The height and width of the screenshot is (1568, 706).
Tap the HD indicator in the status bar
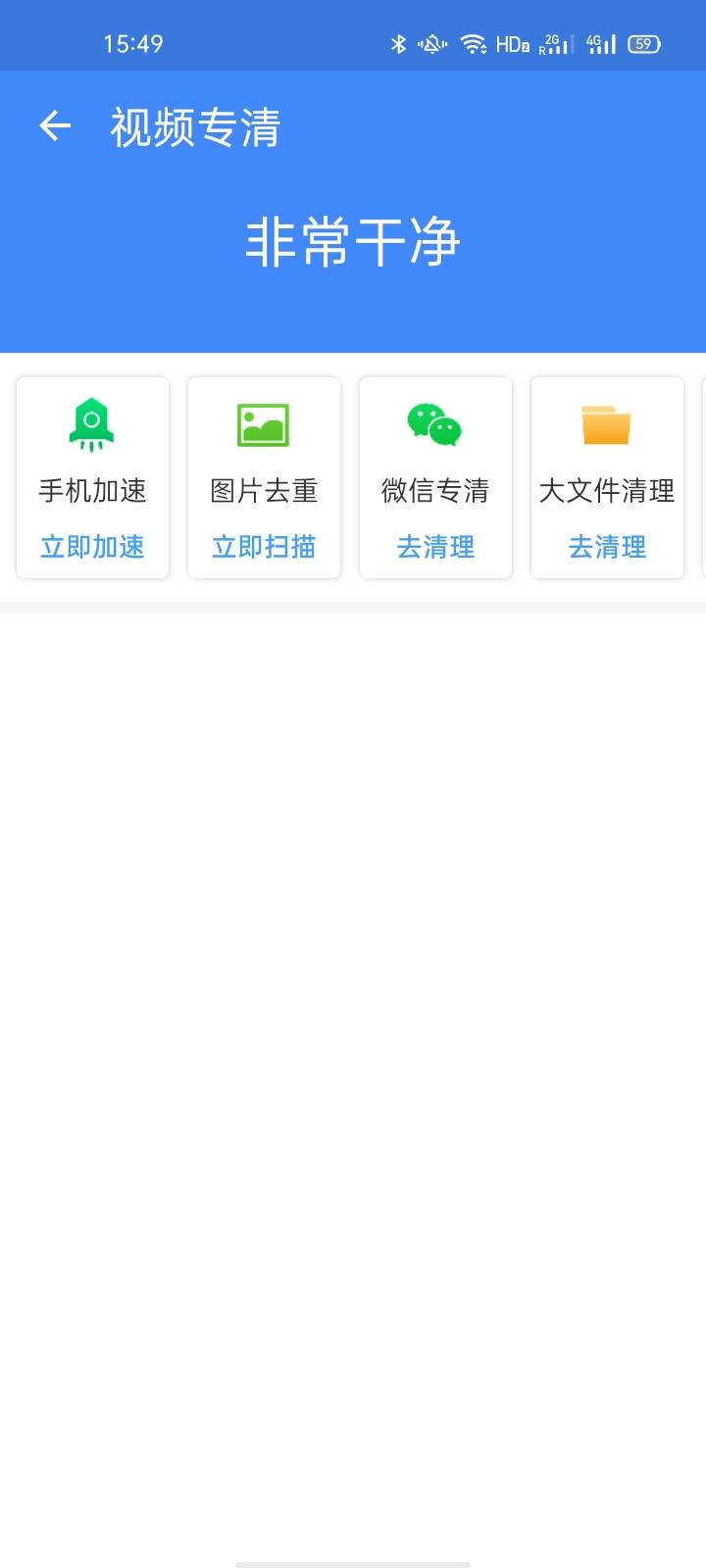pos(511,43)
